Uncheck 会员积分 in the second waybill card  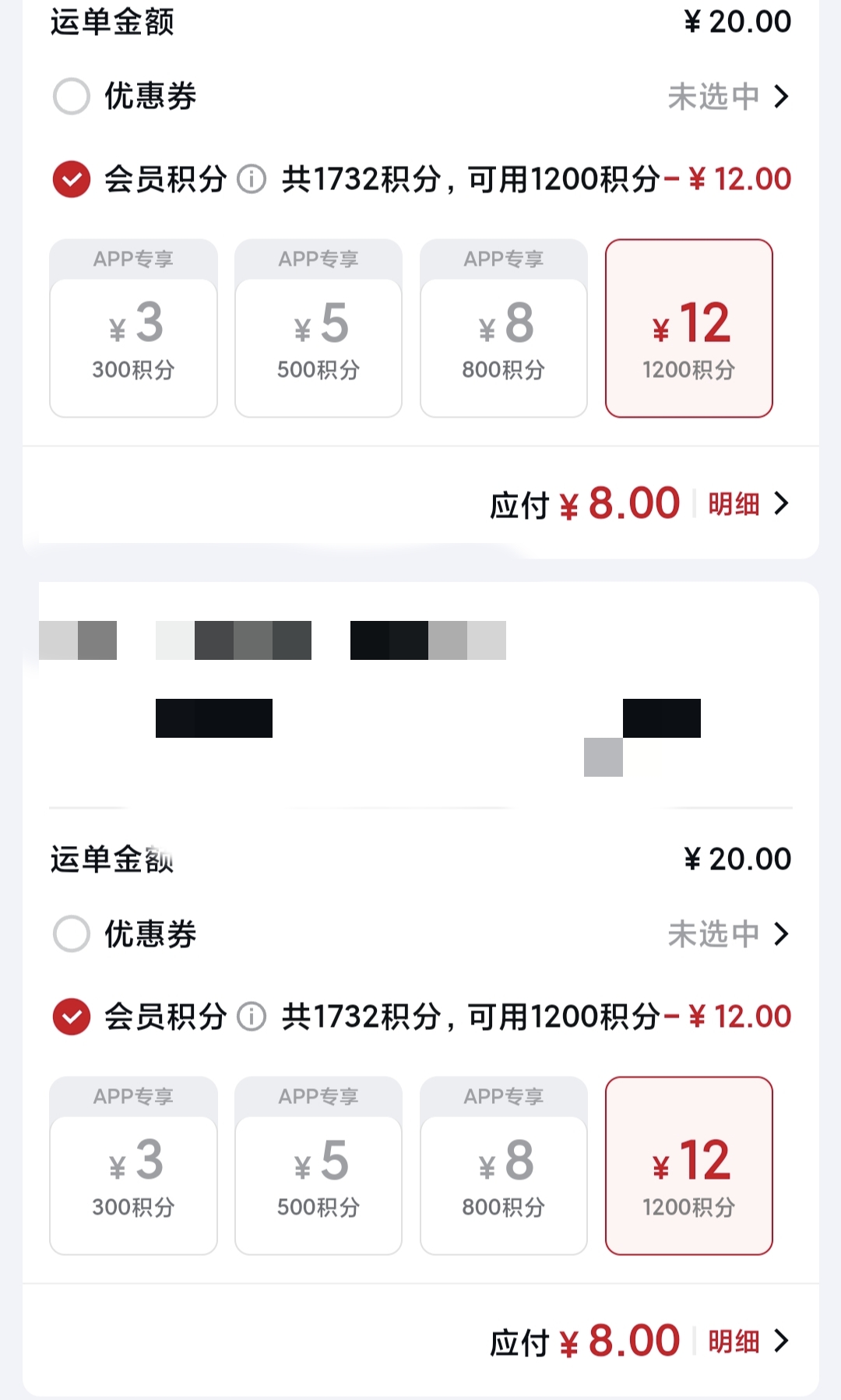(x=72, y=1017)
